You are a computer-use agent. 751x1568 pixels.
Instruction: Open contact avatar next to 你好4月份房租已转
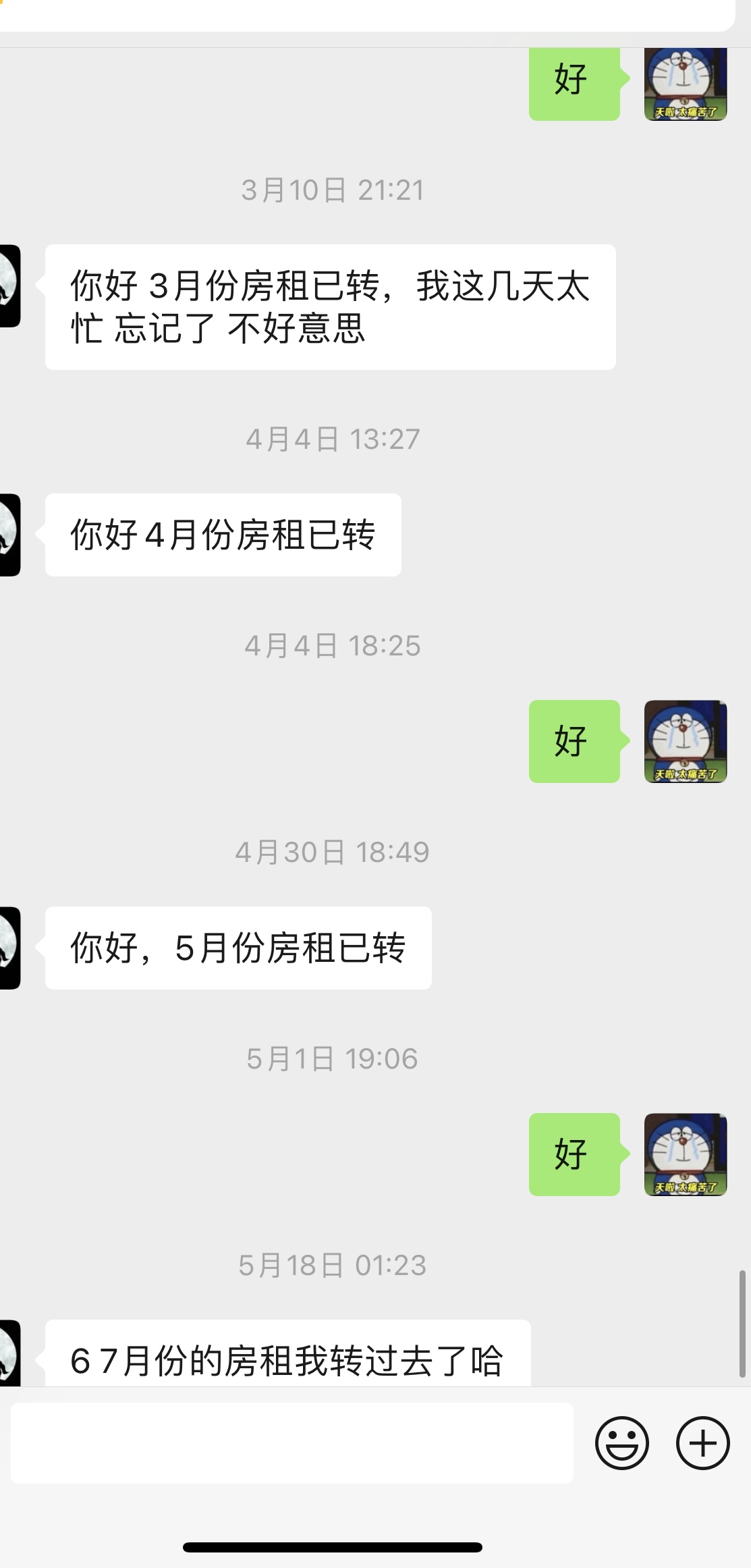(x=9, y=535)
